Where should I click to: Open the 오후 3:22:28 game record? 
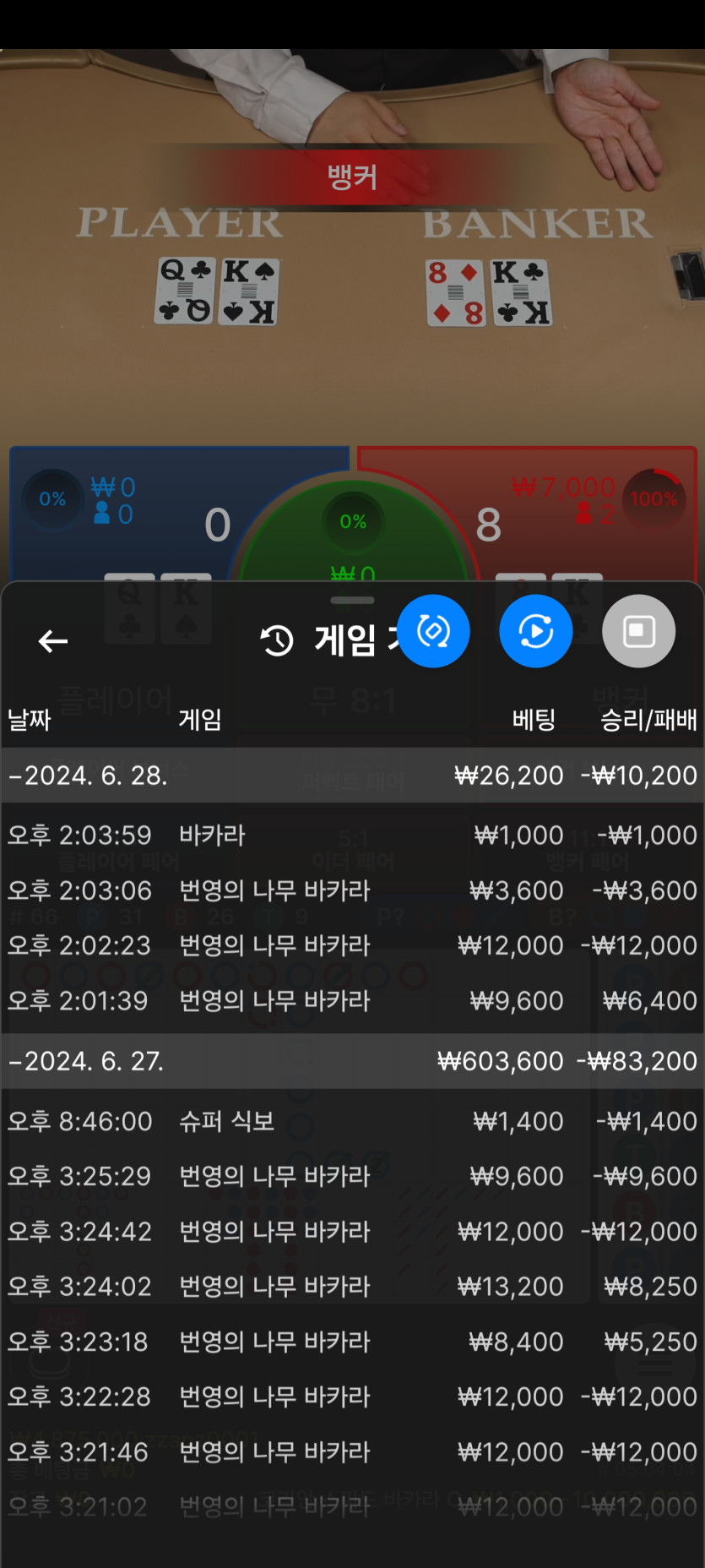[x=352, y=1396]
